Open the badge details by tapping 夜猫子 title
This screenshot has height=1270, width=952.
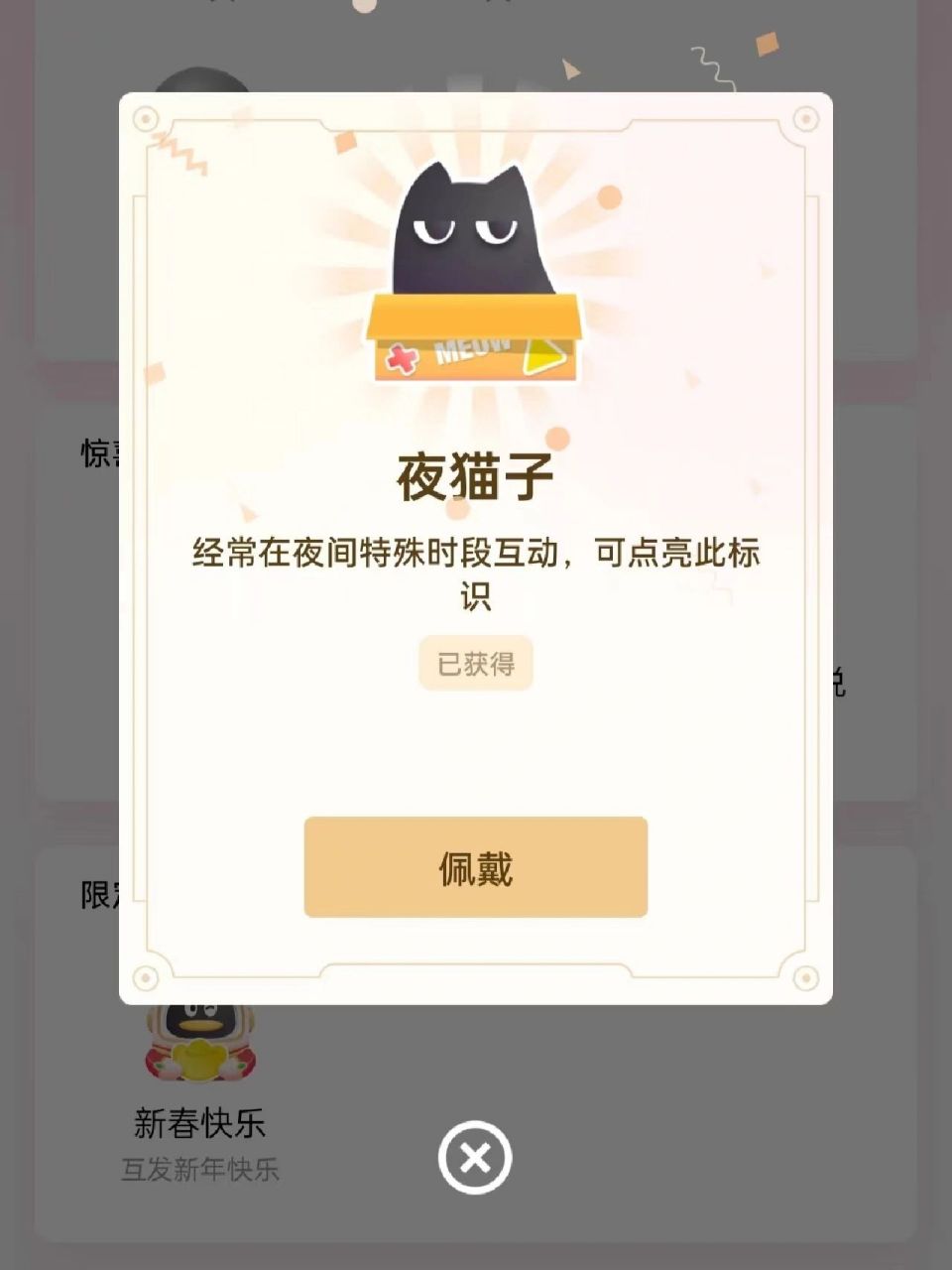[475, 473]
